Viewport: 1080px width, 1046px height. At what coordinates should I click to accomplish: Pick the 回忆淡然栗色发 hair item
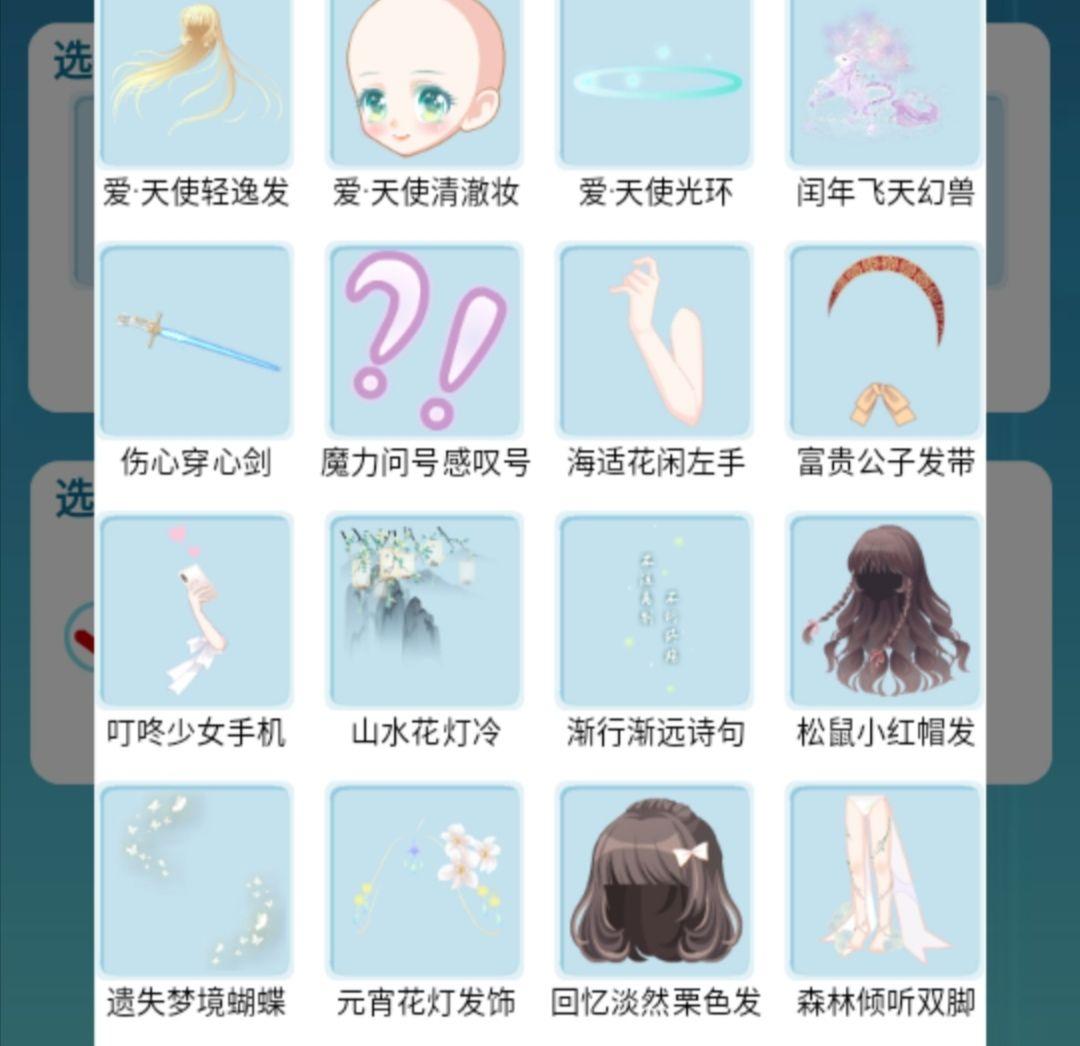click(656, 882)
